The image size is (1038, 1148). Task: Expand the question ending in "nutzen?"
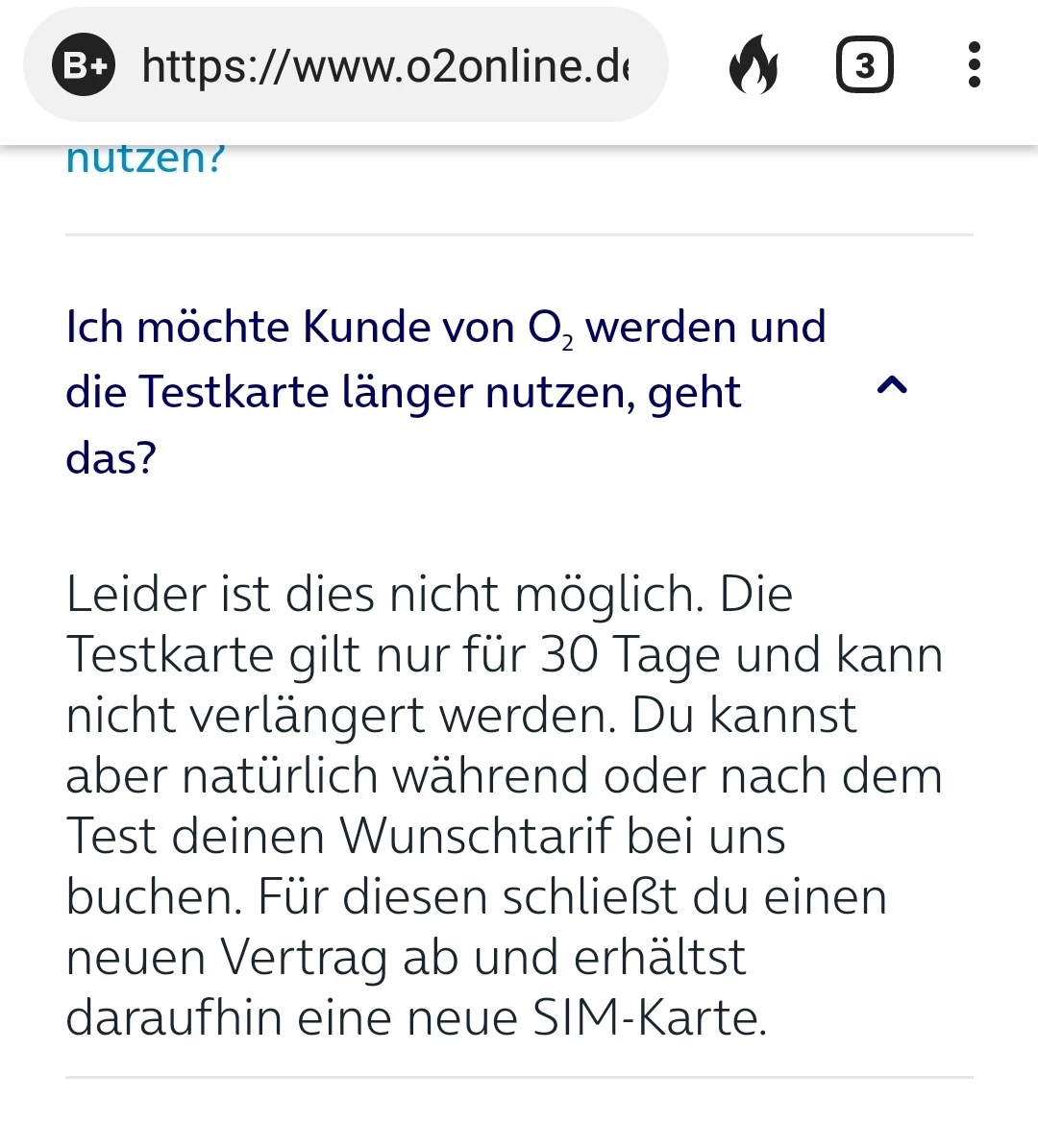coord(145,160)
